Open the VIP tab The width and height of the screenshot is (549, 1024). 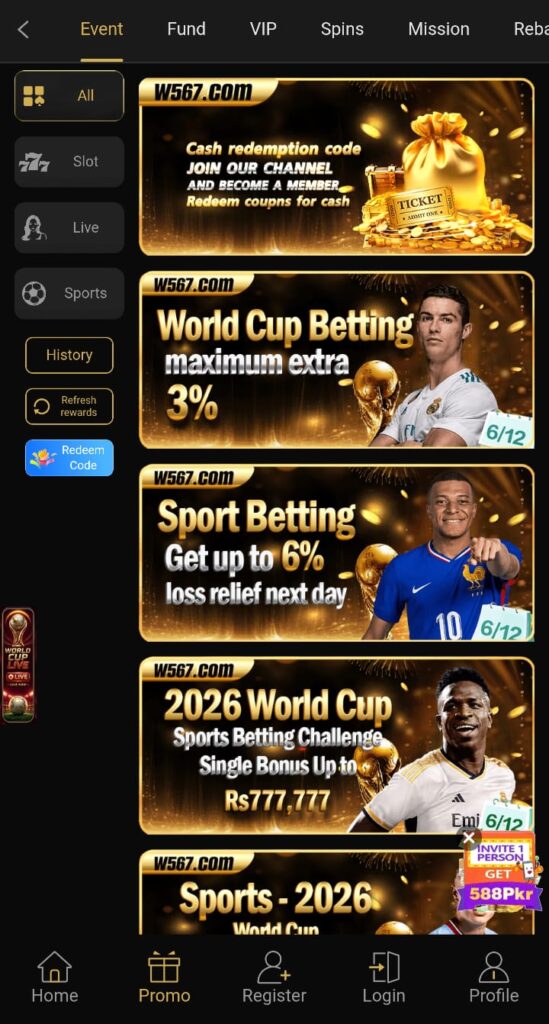click(263, 29)
